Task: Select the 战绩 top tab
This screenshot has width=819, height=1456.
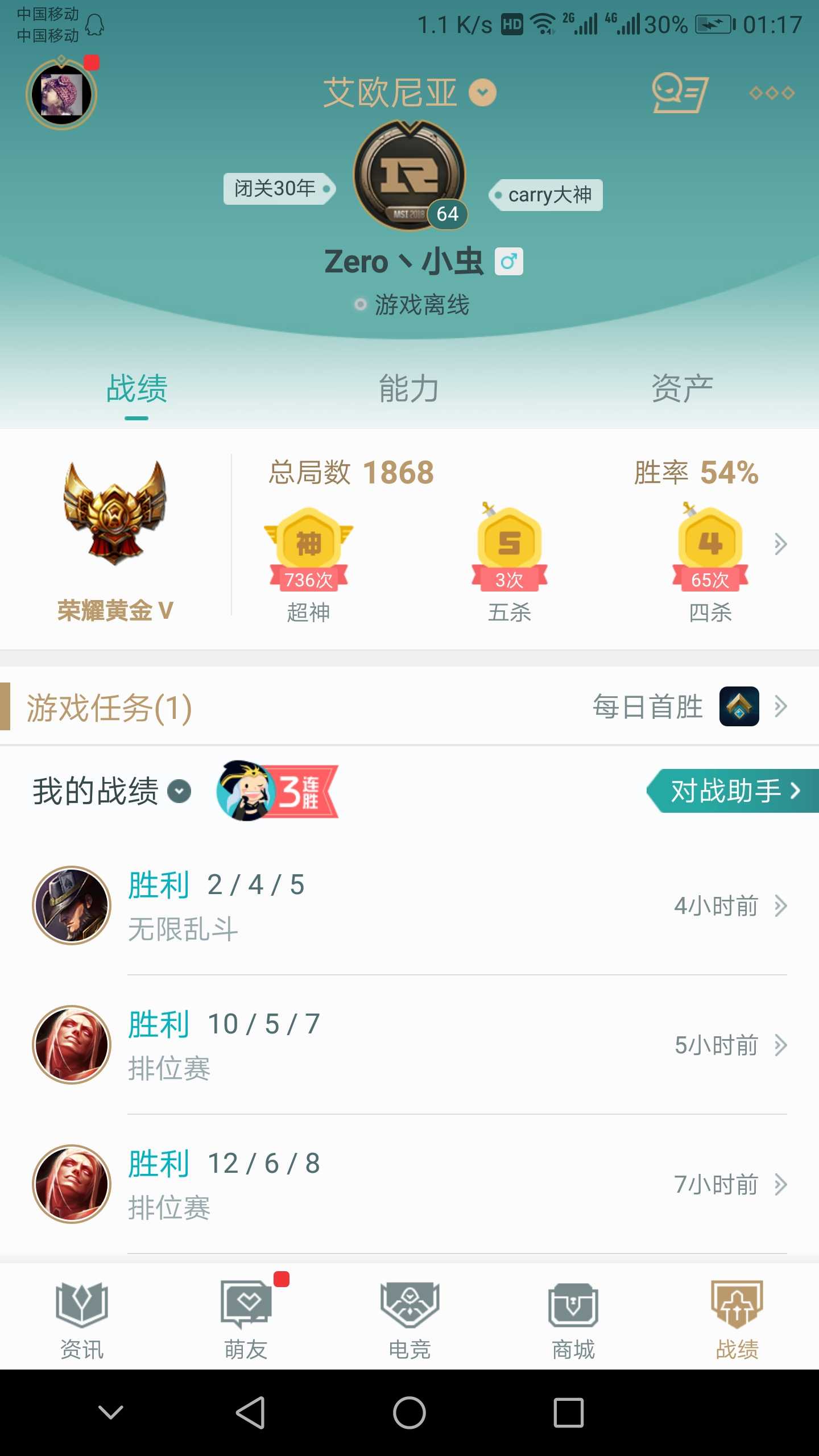Action: pyautogui.click(x=136, y=390)
